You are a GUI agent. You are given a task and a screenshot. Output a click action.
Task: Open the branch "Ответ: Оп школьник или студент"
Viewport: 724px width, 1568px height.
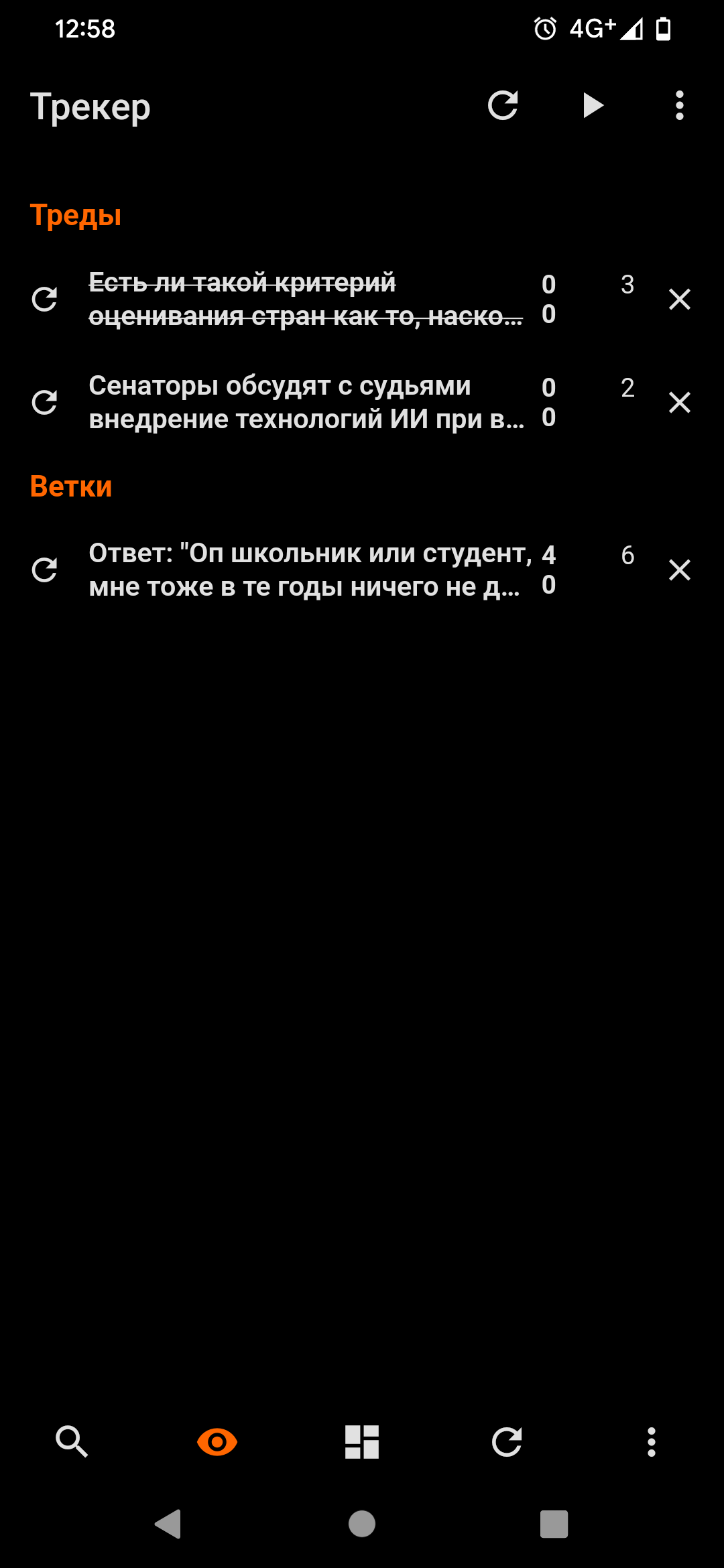pos(305,570)
